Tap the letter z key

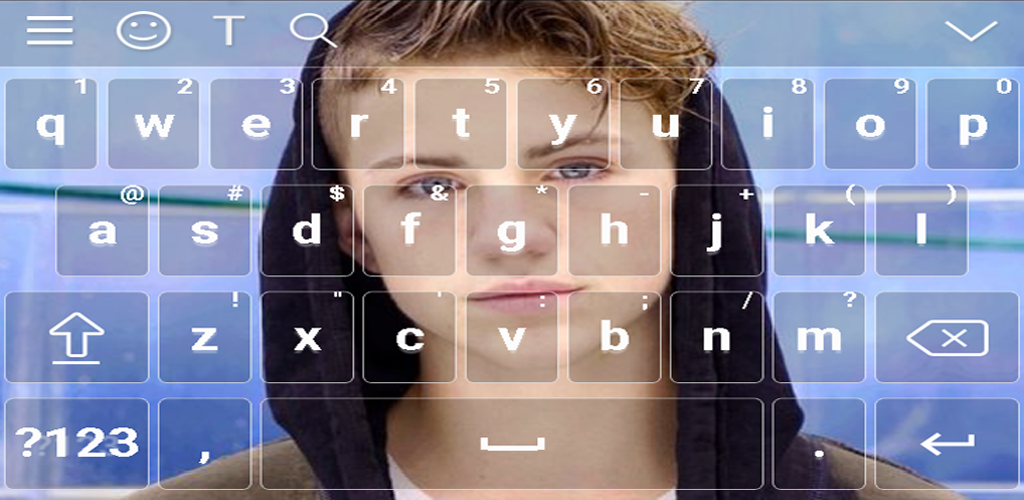(205, 337)
